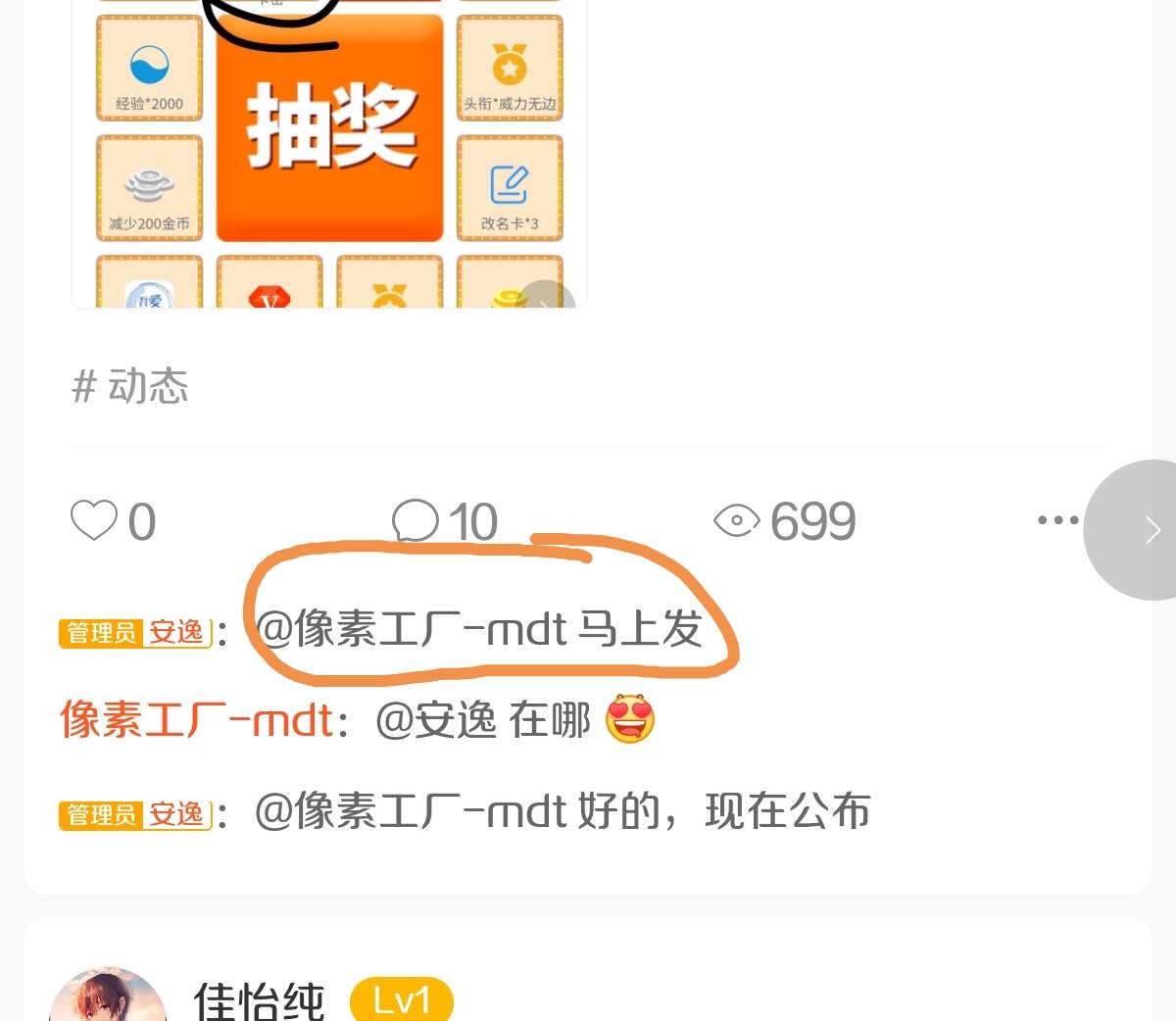Open 像素工厂-mdt's profile from the orange commenter name

pos(196,720)
